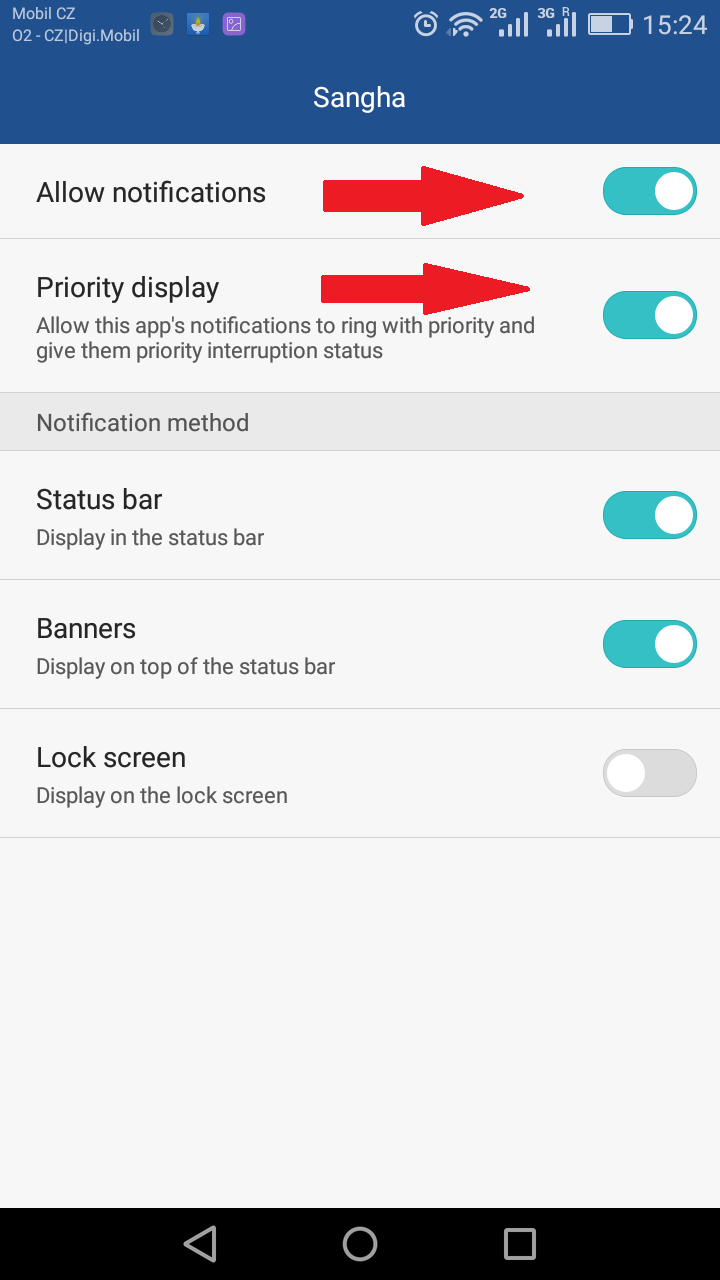
Task: Switch off Banners notifications
Action: 649,644
